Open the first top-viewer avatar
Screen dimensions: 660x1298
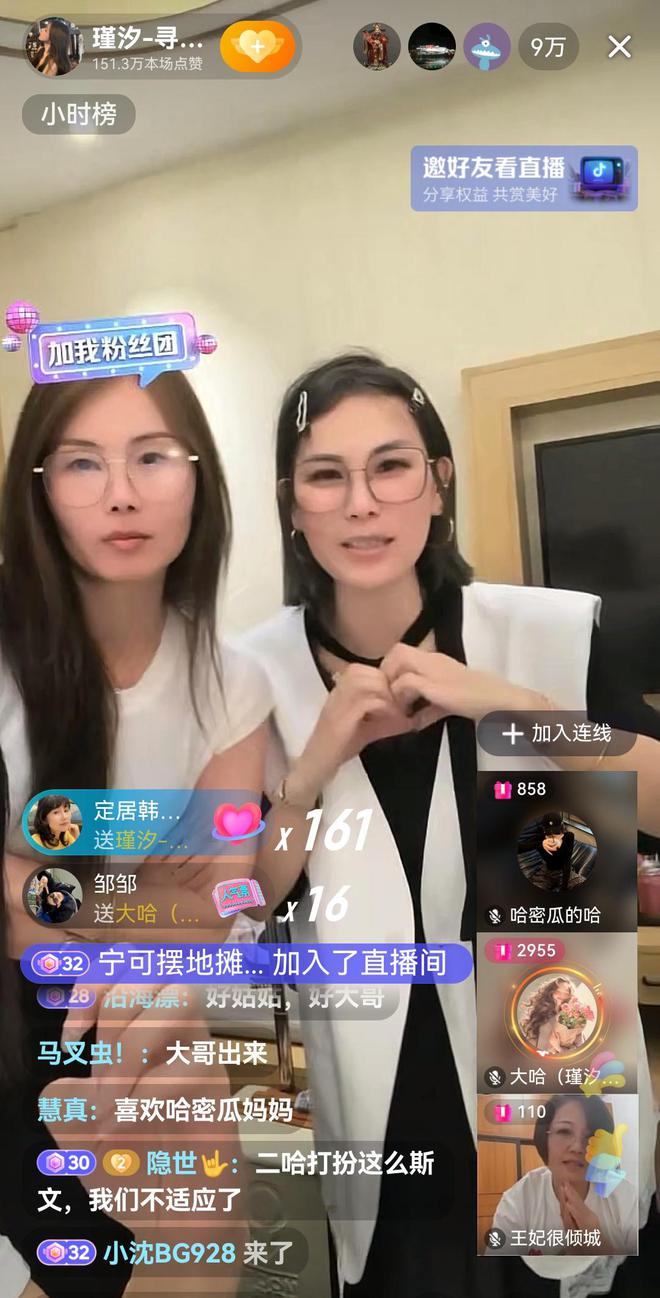click(377, 46)
